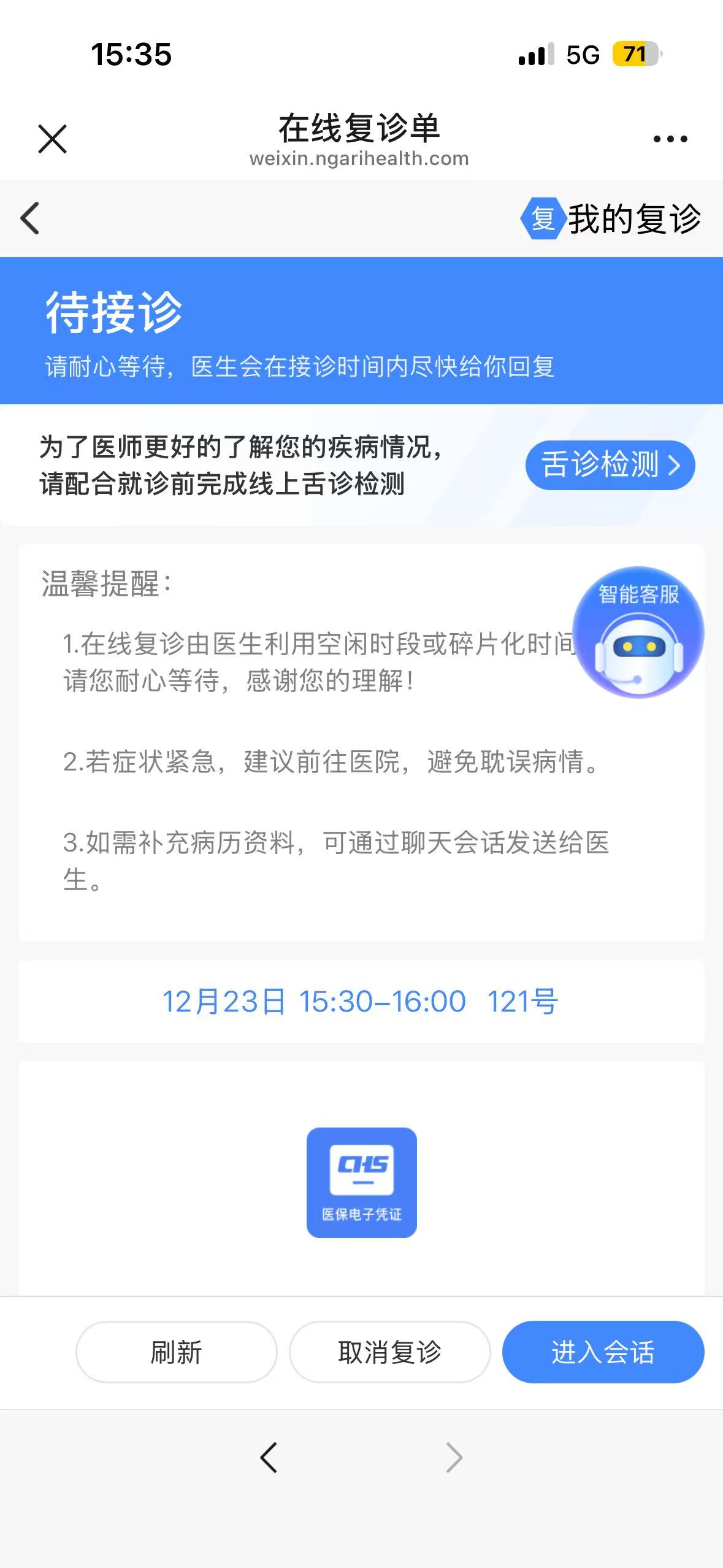Open 我的复诊 list
The width and height of the screenshot is (723, 1568).
611,219
